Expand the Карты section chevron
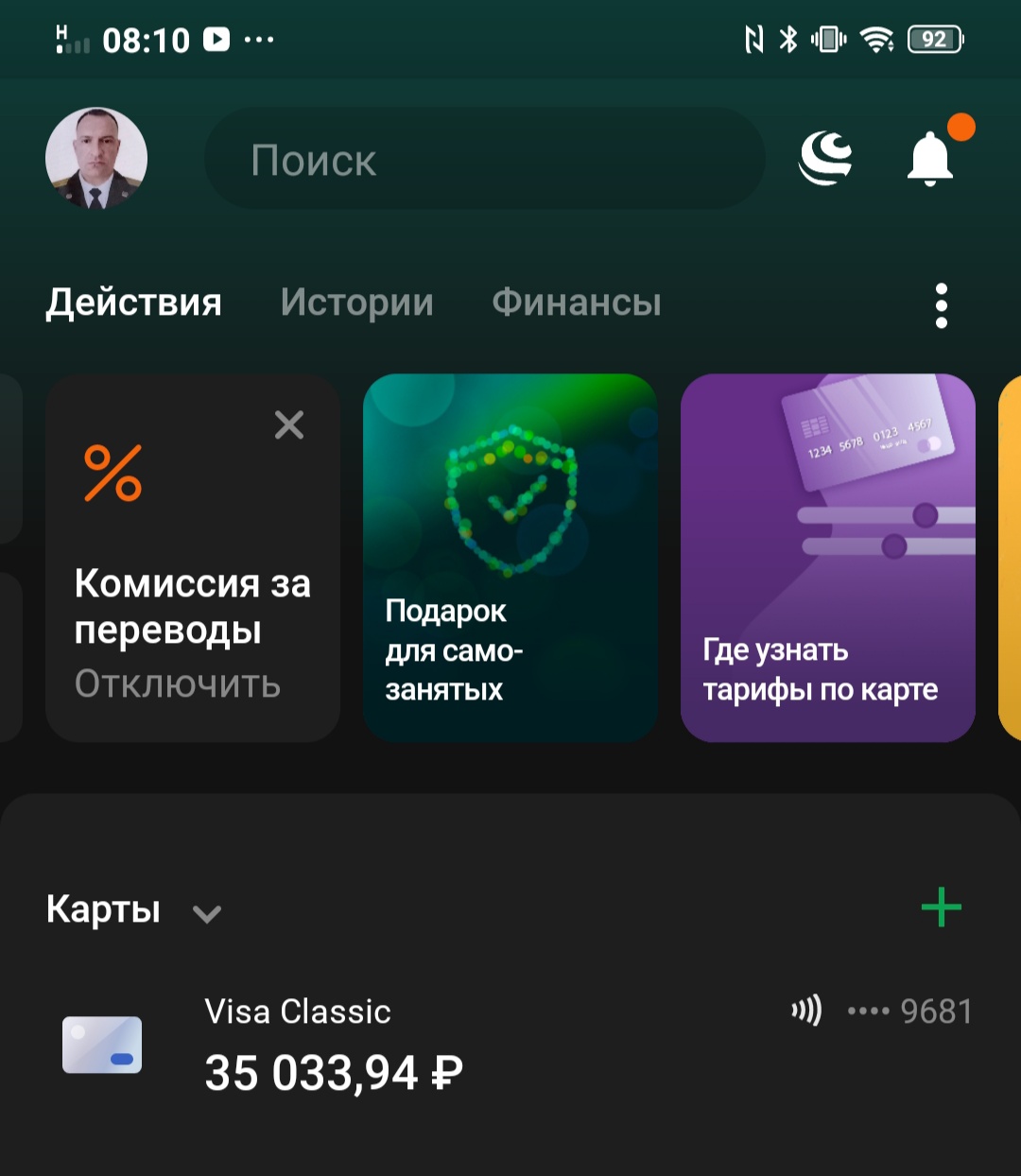The image size is (1021, 1176). pos(206,913)
